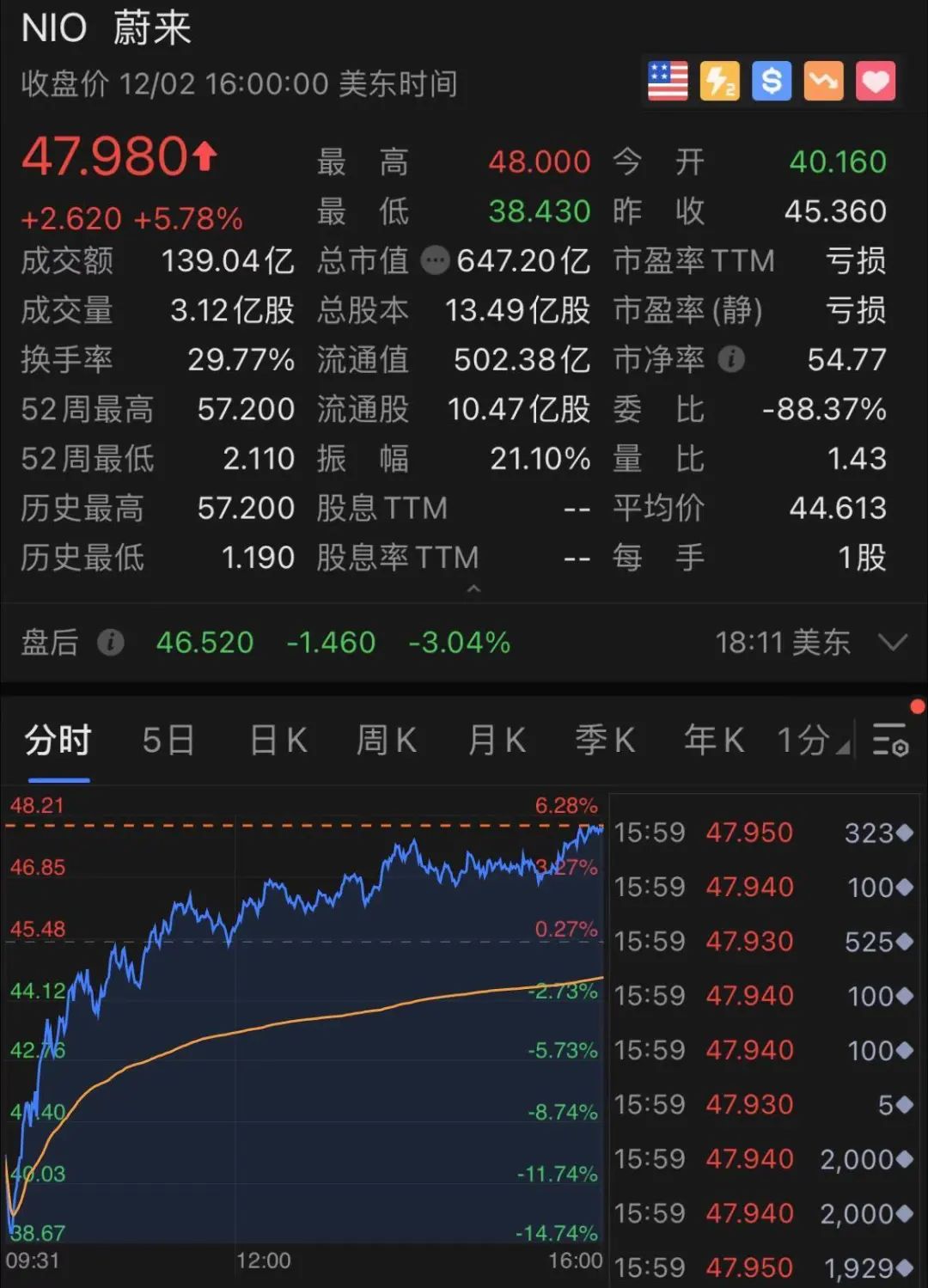928x1288 pixels.
Task: Select the 日K chart tab
Action: (x=278, y=740)
